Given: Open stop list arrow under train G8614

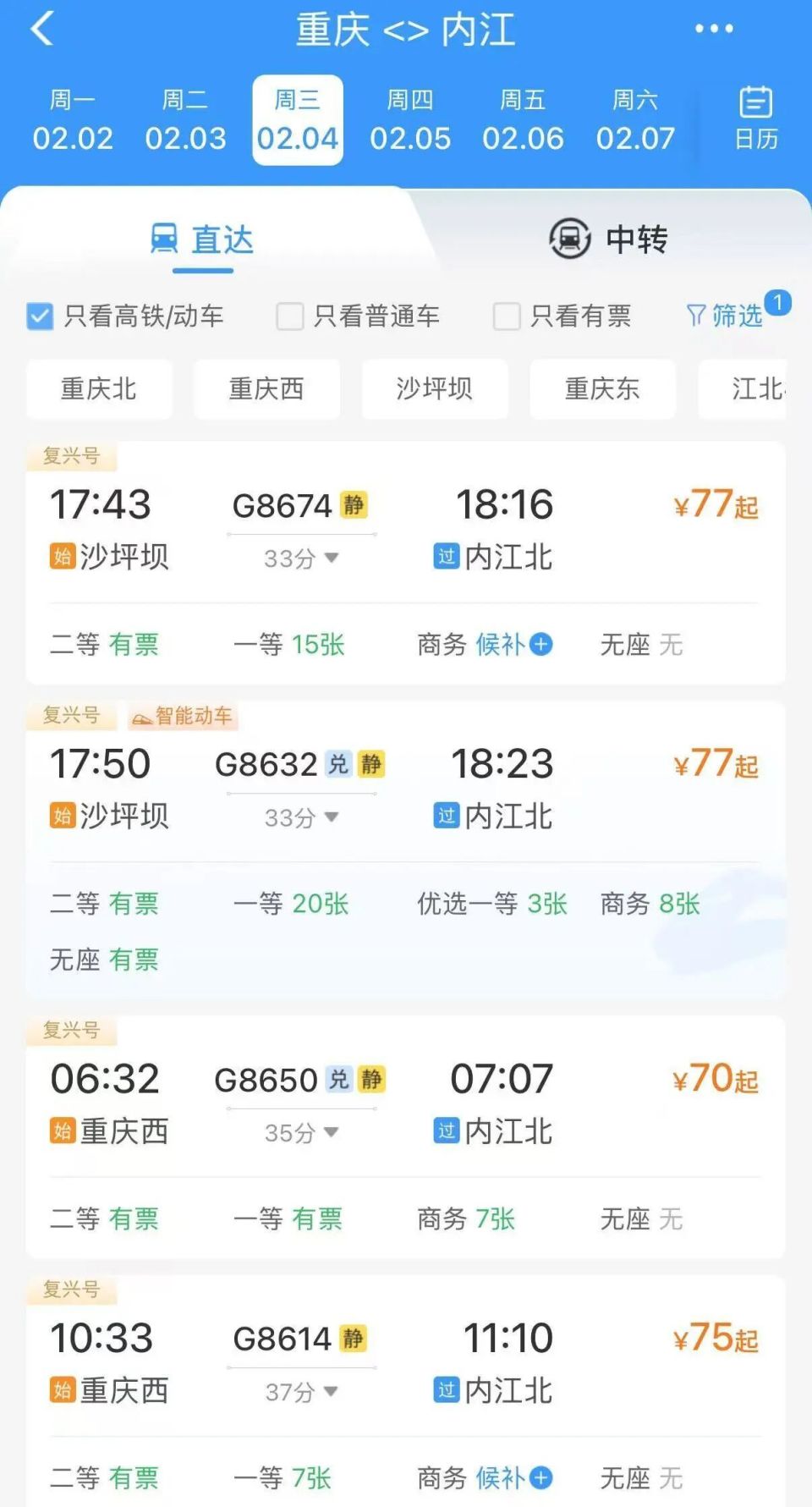Looking at the screenshot, I should point(332,1391).
